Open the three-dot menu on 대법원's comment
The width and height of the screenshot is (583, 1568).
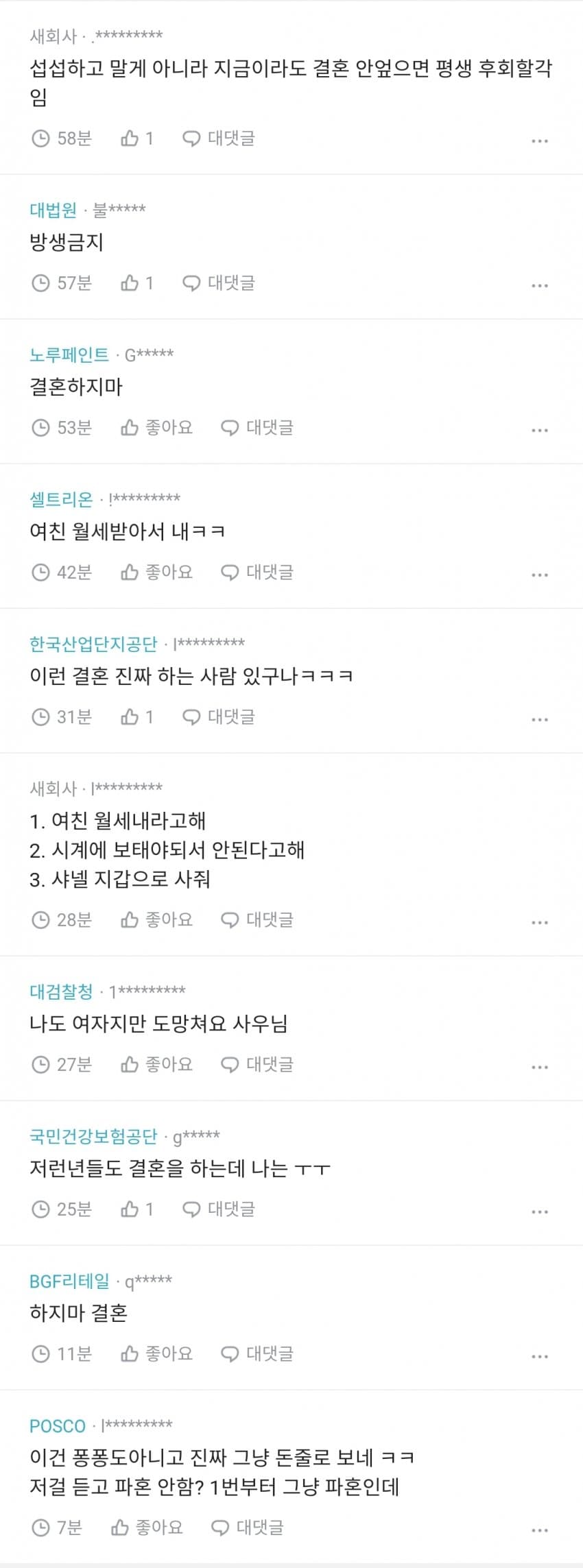[540, 284]
